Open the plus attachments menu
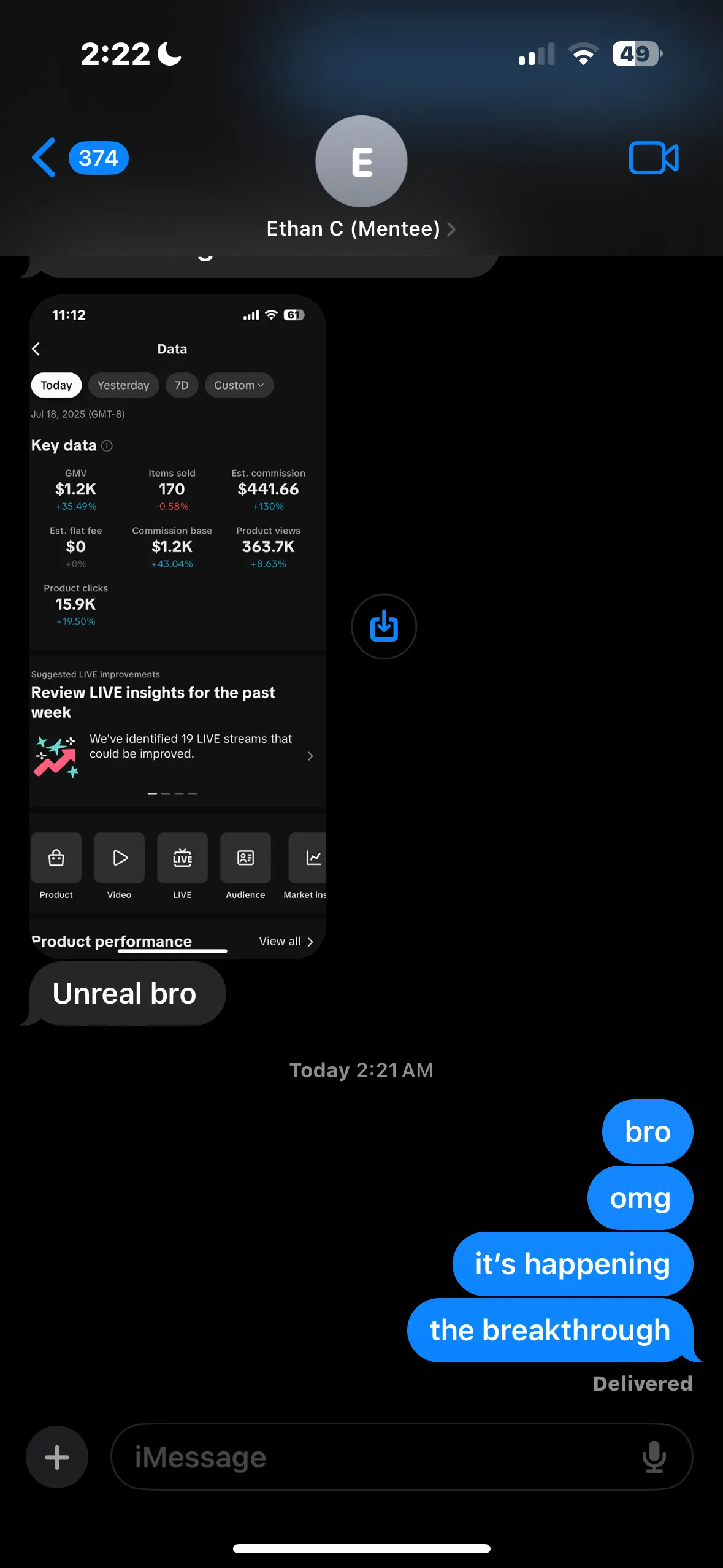 pos(57,1457)
